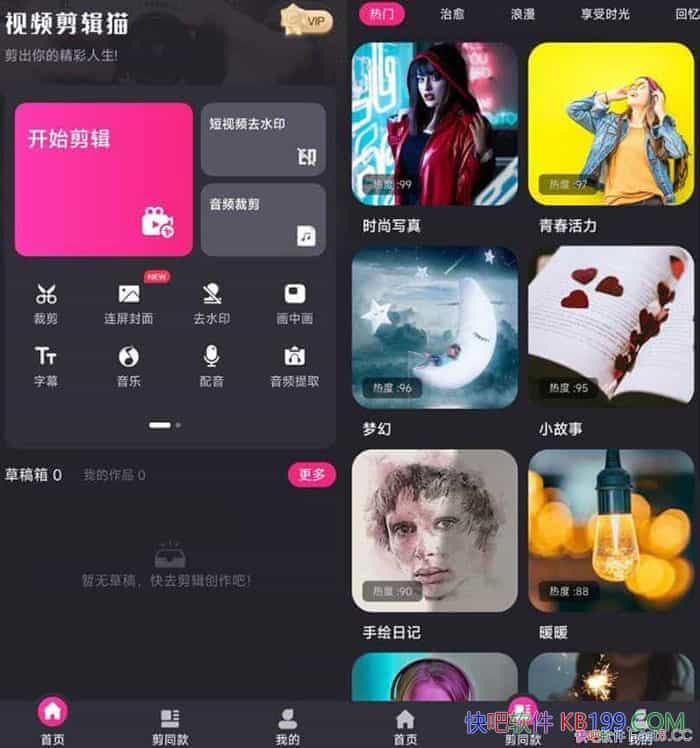
Task: Open the VIP membership badge
Action: pos(307,19)
